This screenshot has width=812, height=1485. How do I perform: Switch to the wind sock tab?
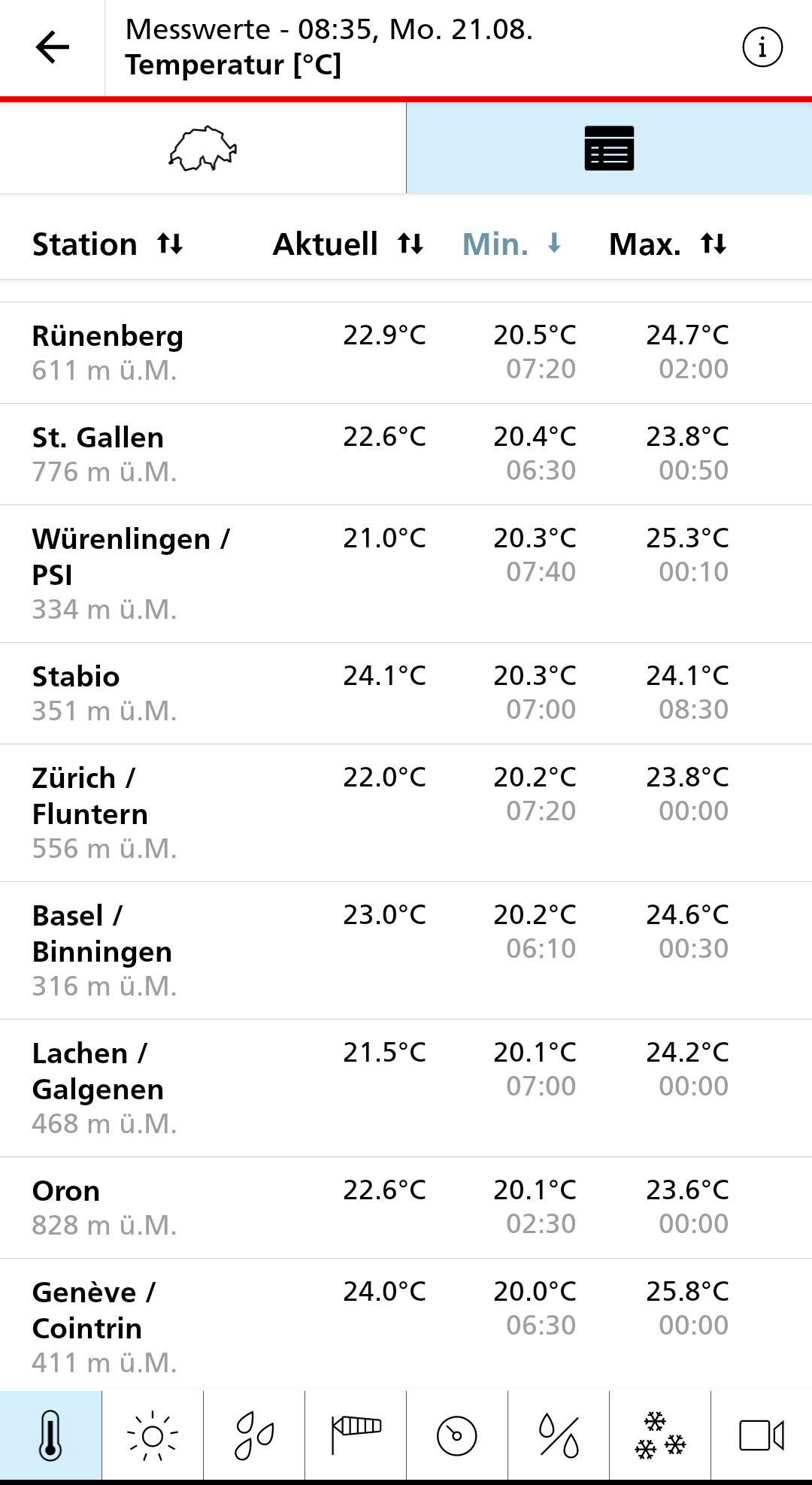click(356, 1435)
